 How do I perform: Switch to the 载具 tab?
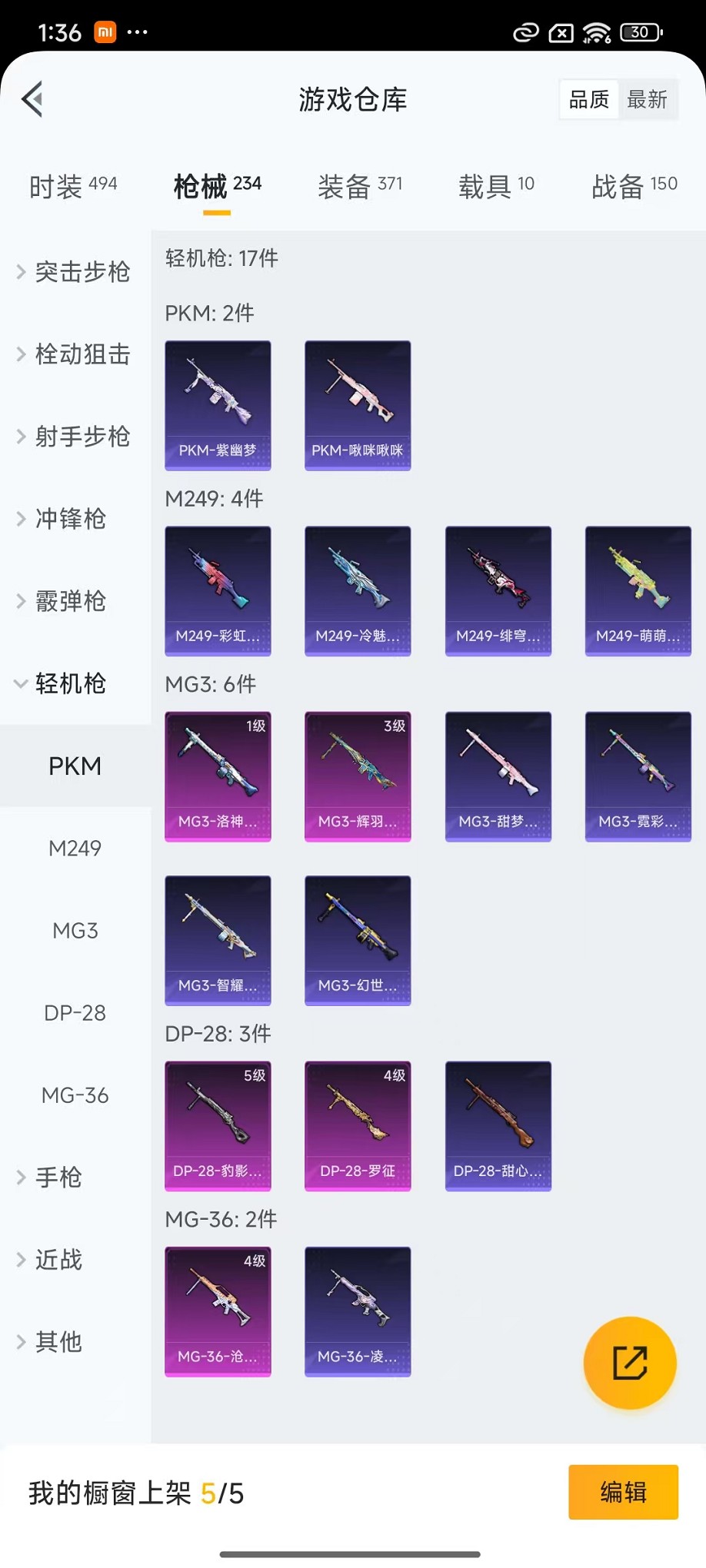click(496, 186)
